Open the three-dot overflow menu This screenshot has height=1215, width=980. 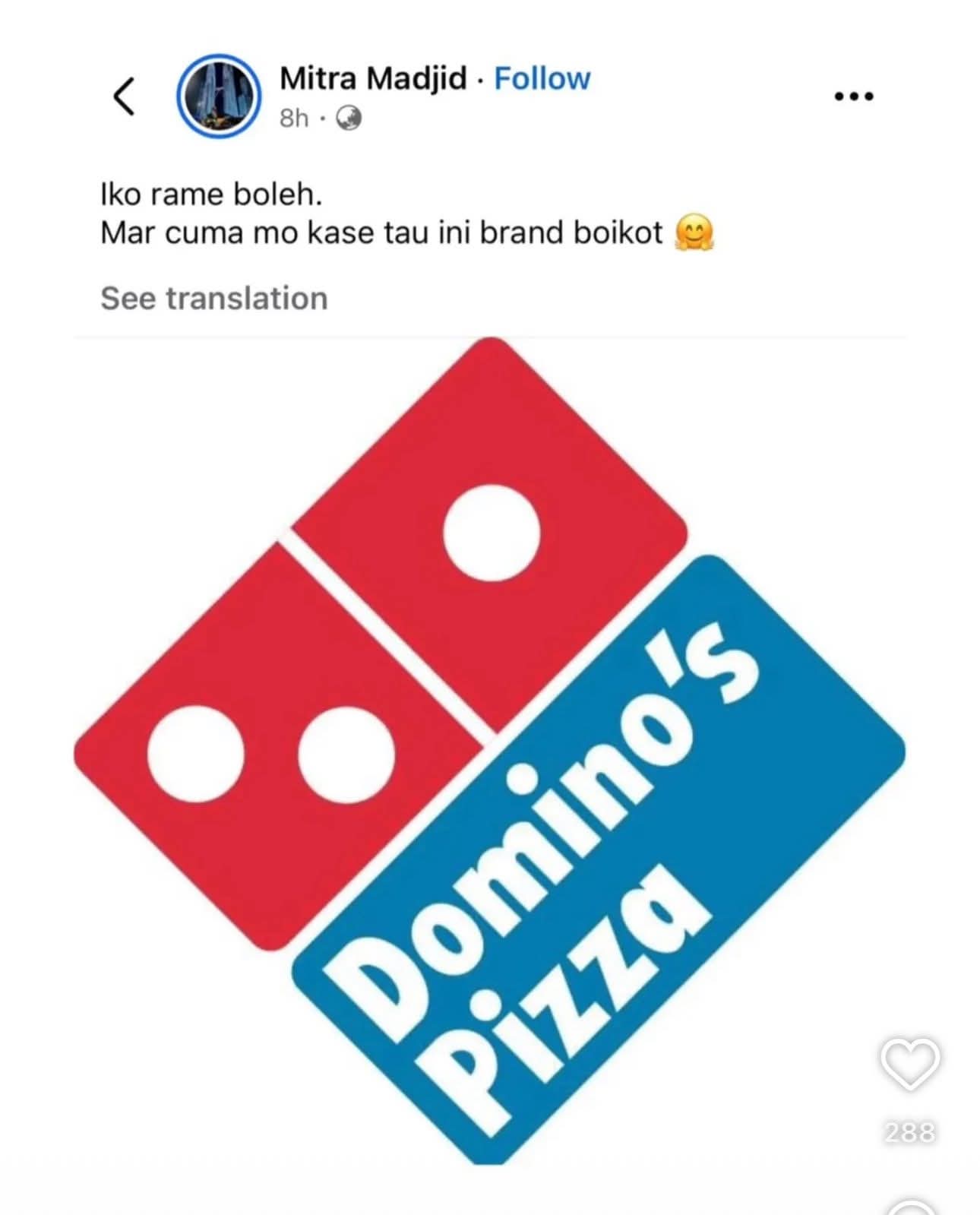coord(853,97)
